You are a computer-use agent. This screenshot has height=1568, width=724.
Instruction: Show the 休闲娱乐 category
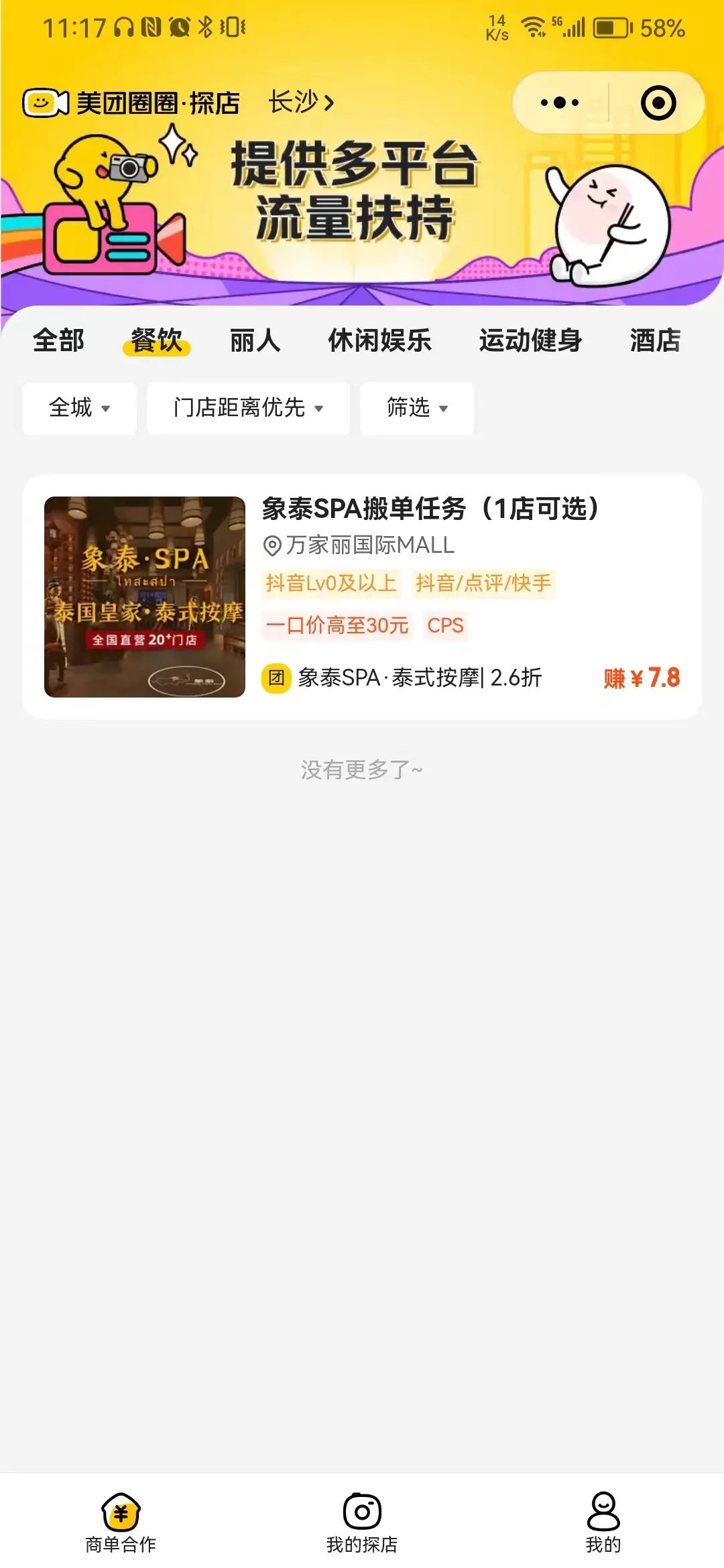pos(379,340)
